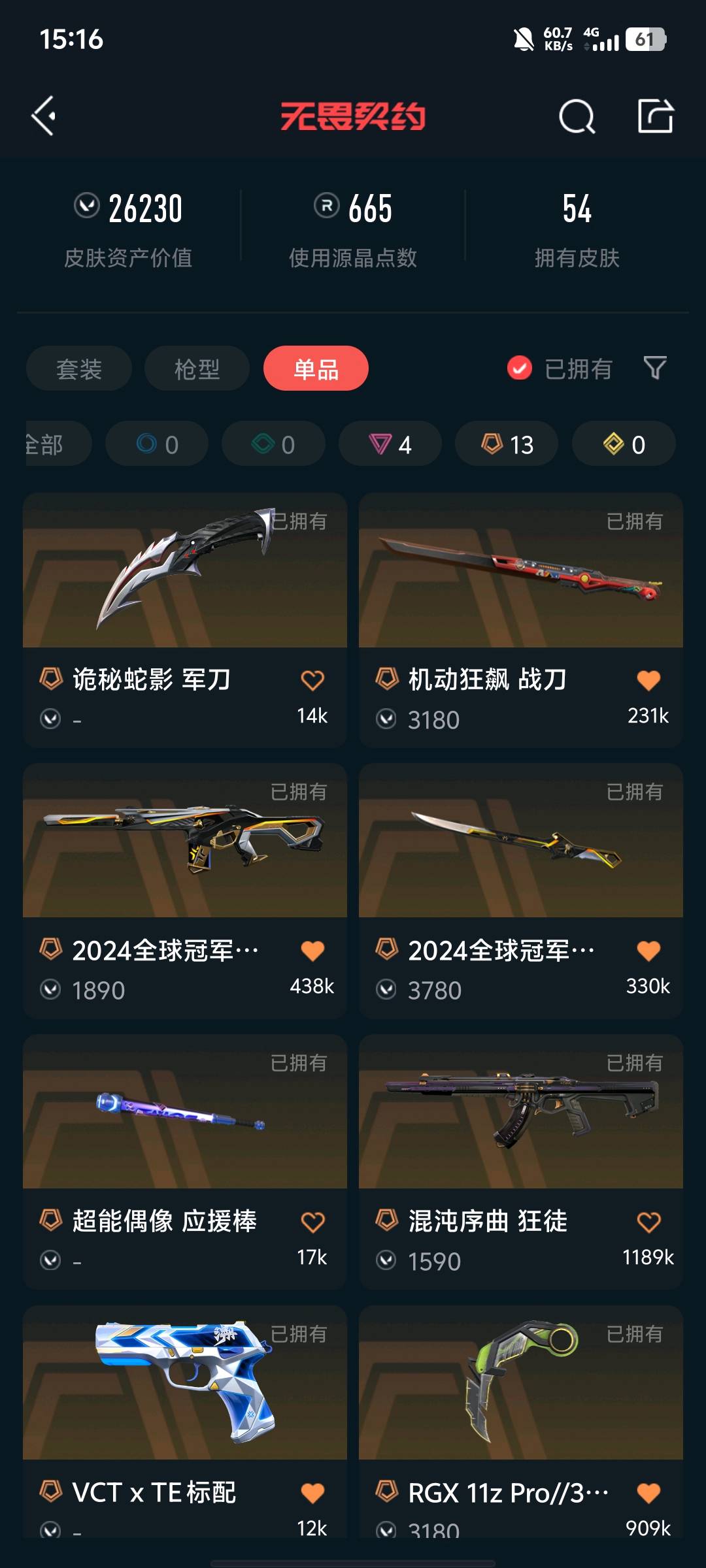Switch to the 枪型 tab
Viewport: 706px width, 1568px height.
coord(197,369)
